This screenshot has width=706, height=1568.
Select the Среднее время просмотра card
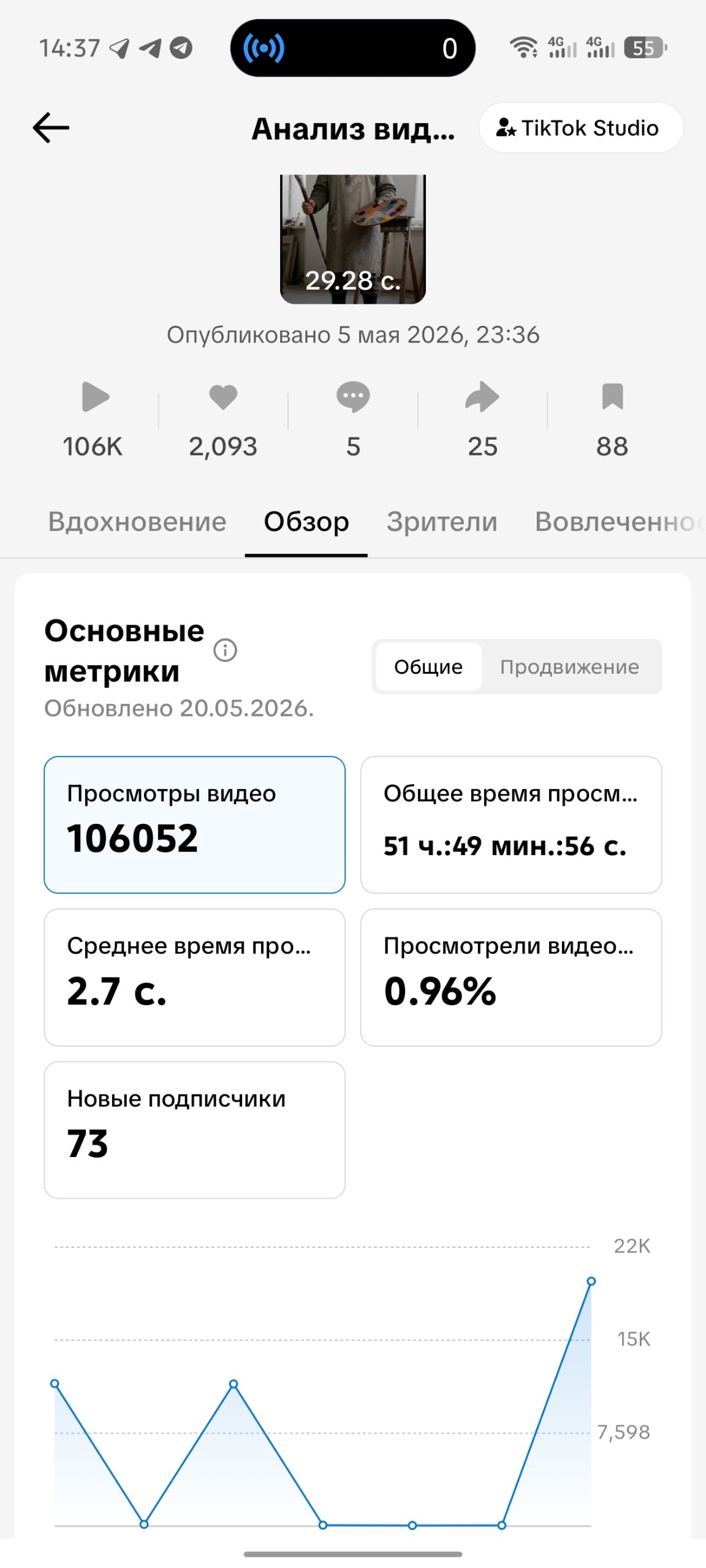coord(194,978)
